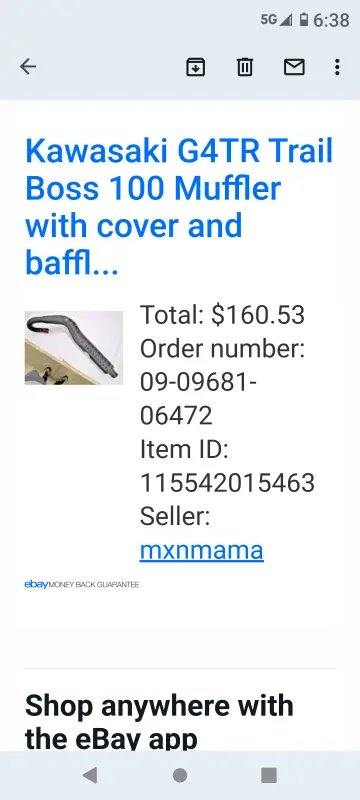The height and width of the screenshot is (800, 360).
Task: Open the muffler product image
Action: (74, 347)
